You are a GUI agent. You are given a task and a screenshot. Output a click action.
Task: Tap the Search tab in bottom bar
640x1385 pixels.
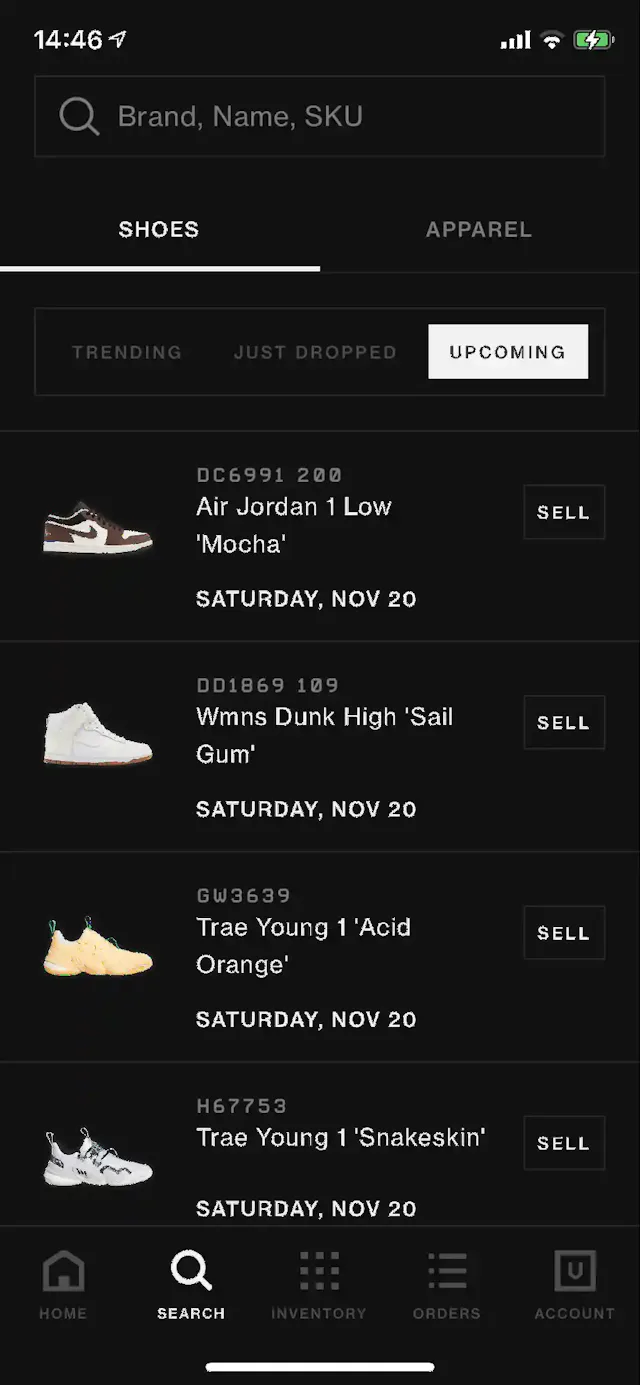coord(191,1285)
